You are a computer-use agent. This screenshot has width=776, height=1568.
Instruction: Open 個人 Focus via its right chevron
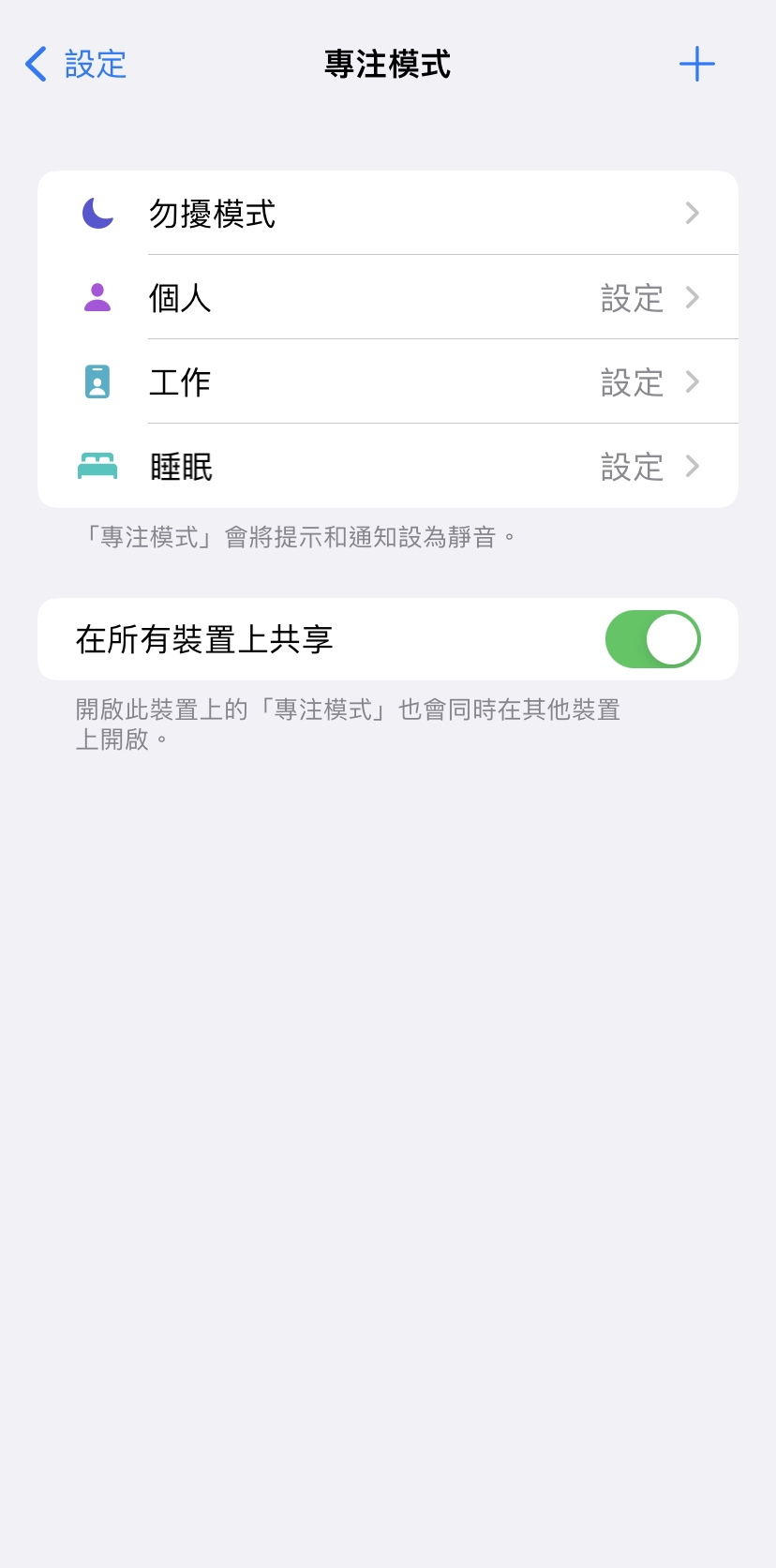tap(693, 296)
